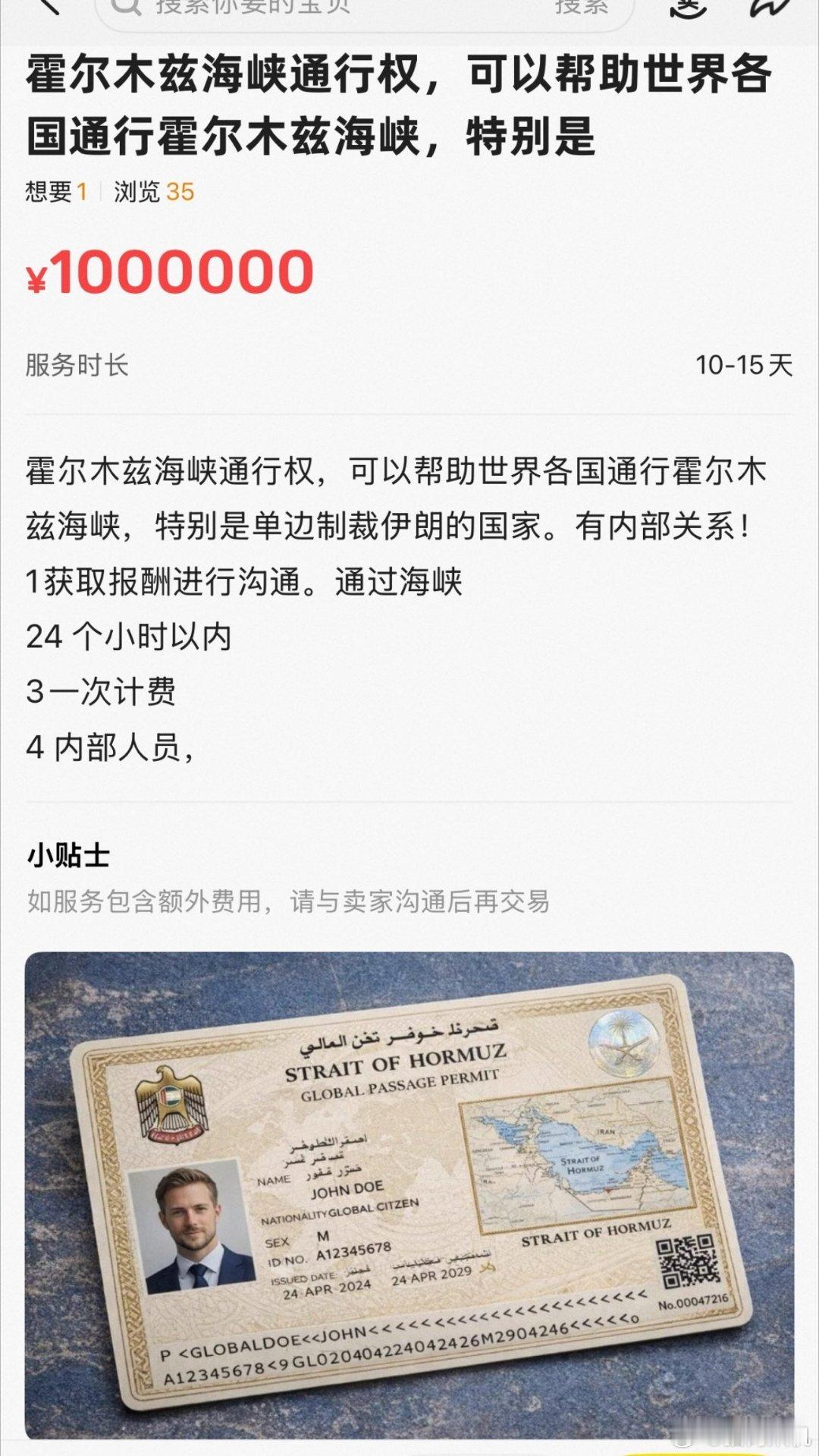
Task: Open the Strait of Hormuz permit card image
Action: click(x=409, y=1196)
